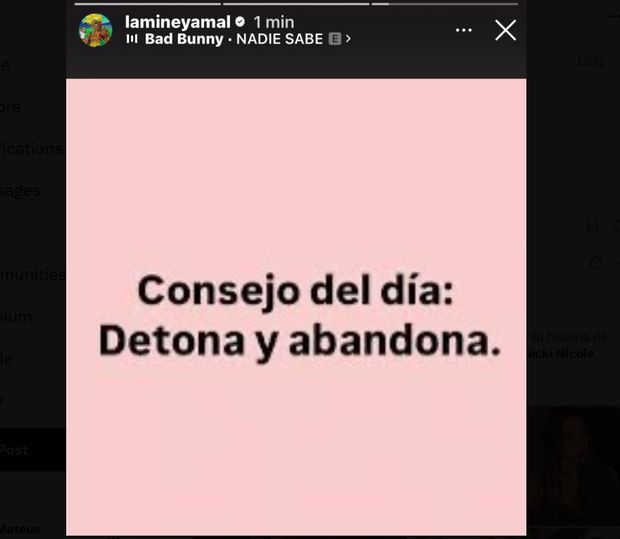Close the story viewer
This screenshot has height=539, width=620.
505,30
